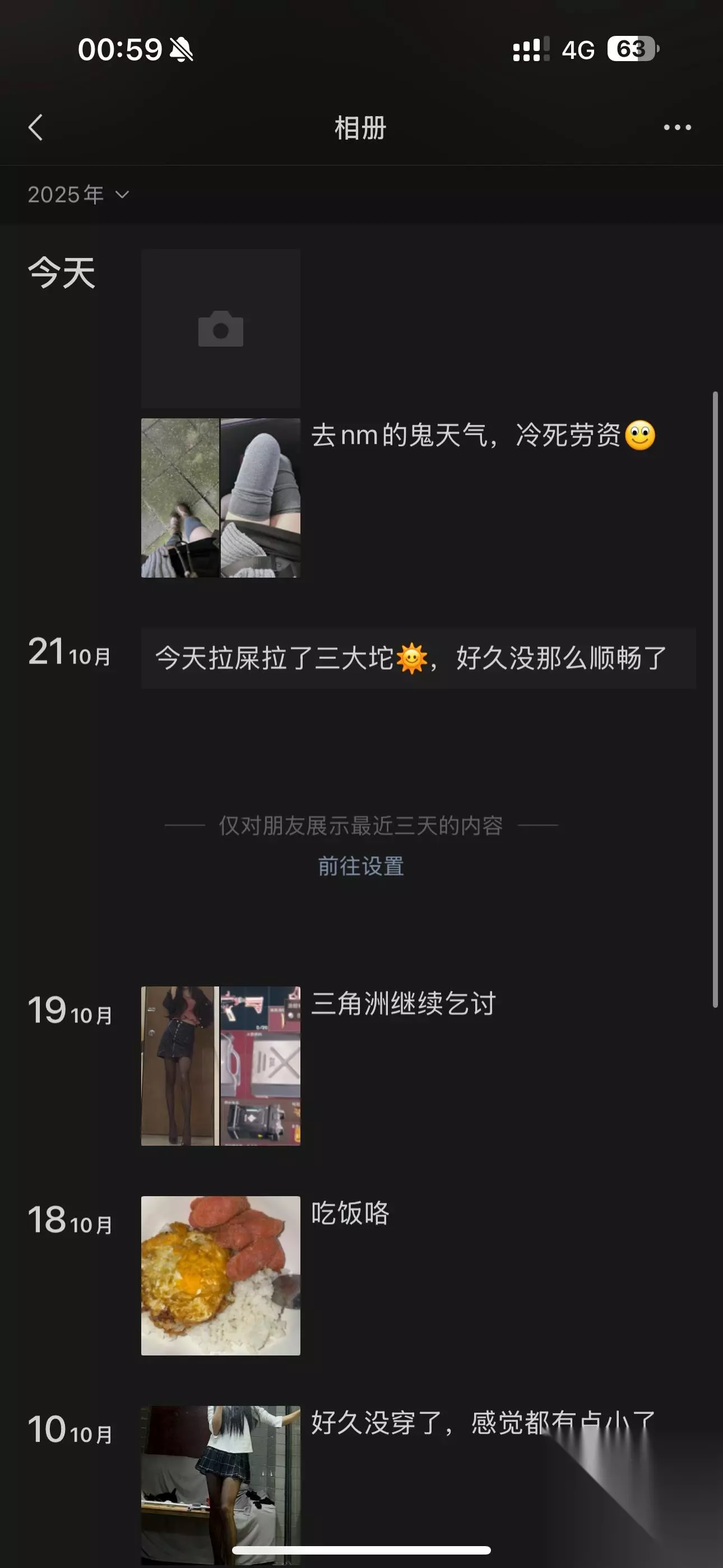723x1568 pixels.
Task: Tap the camera tile to post a moment
Action: pos(220,328)
